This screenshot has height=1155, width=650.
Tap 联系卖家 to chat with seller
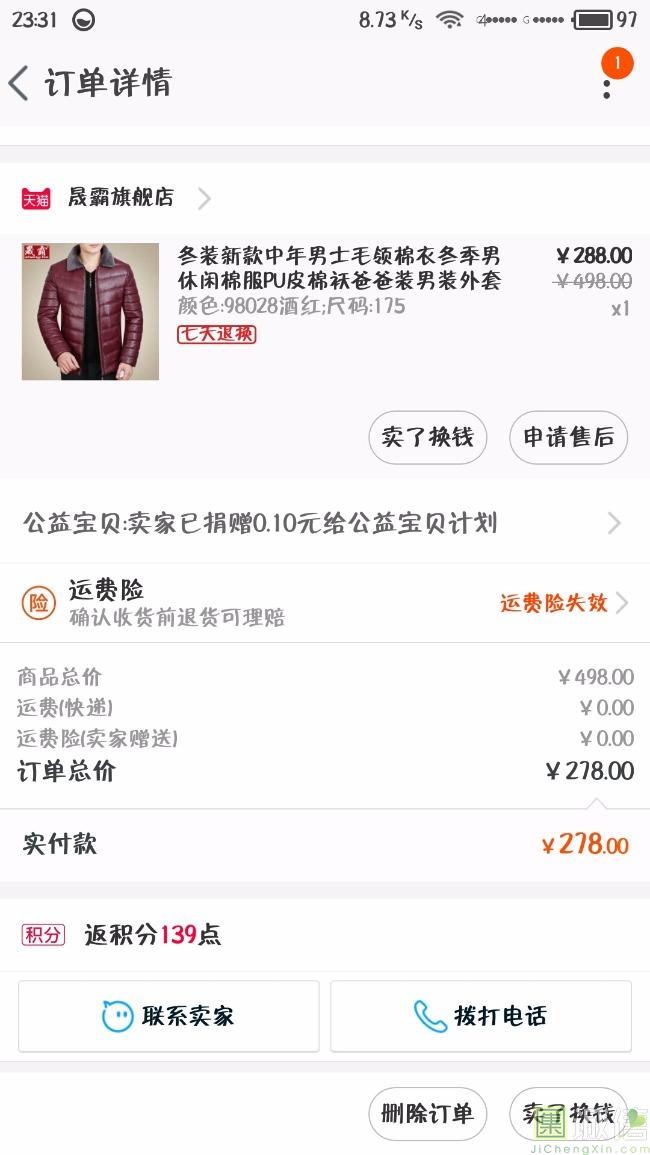(x=169, y=1016)
